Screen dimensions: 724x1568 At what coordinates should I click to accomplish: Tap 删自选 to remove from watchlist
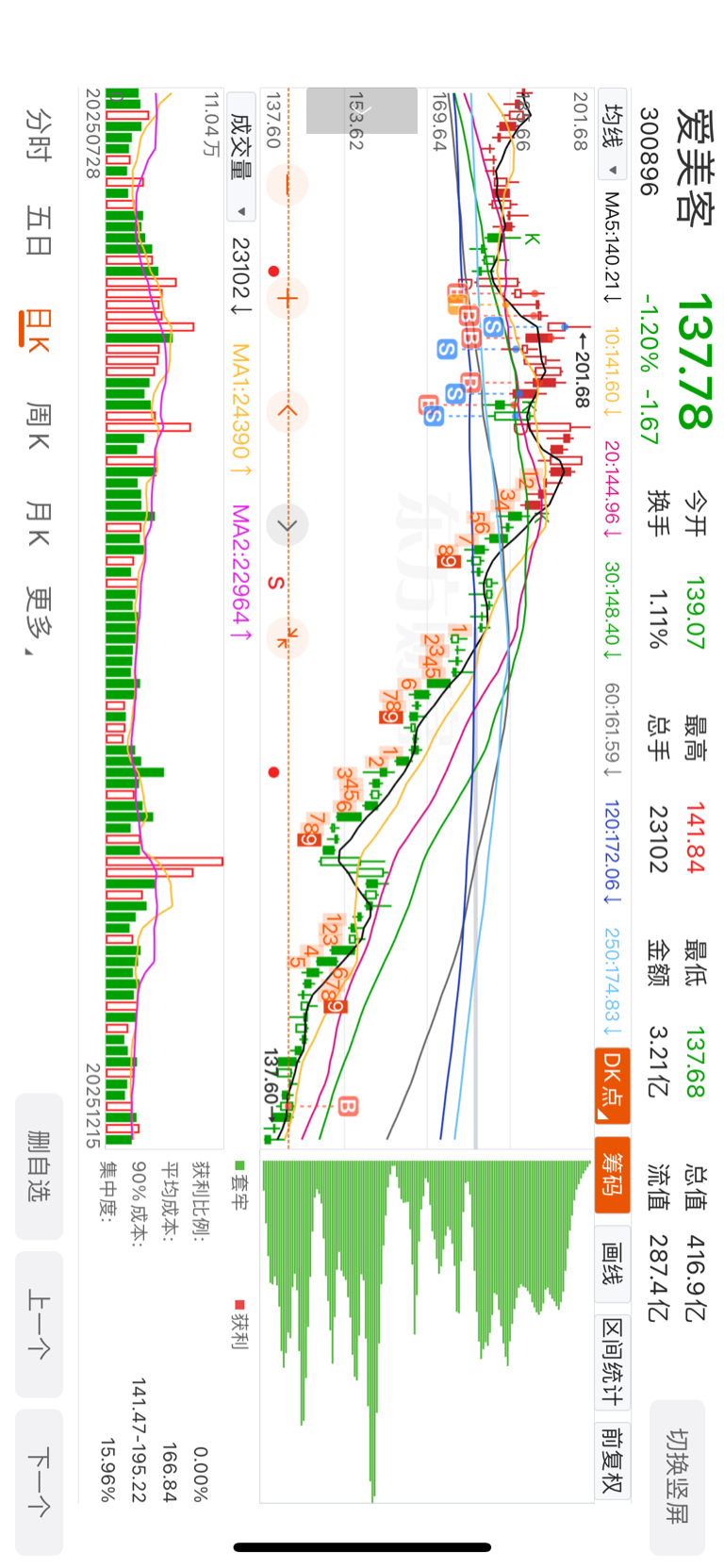click(39, 1165)
